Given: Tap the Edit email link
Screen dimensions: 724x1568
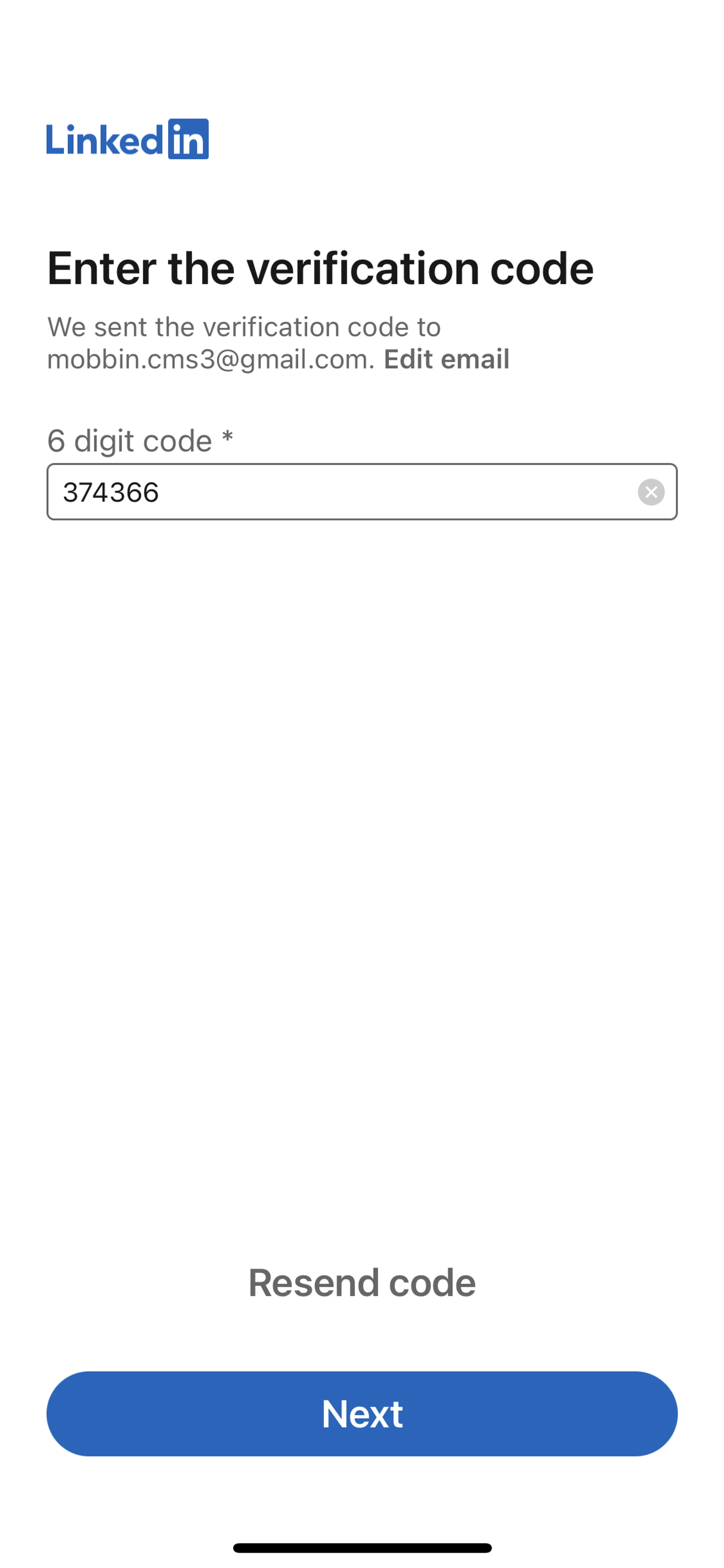Looking at the screenshot, I should click(x=446, y=359).
